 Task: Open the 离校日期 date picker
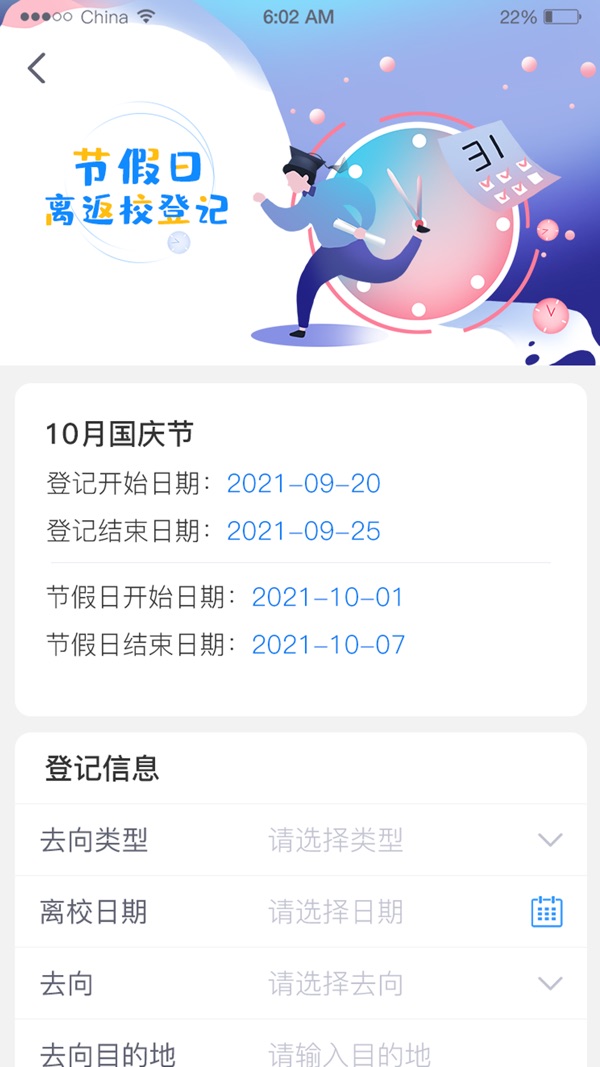546,911
